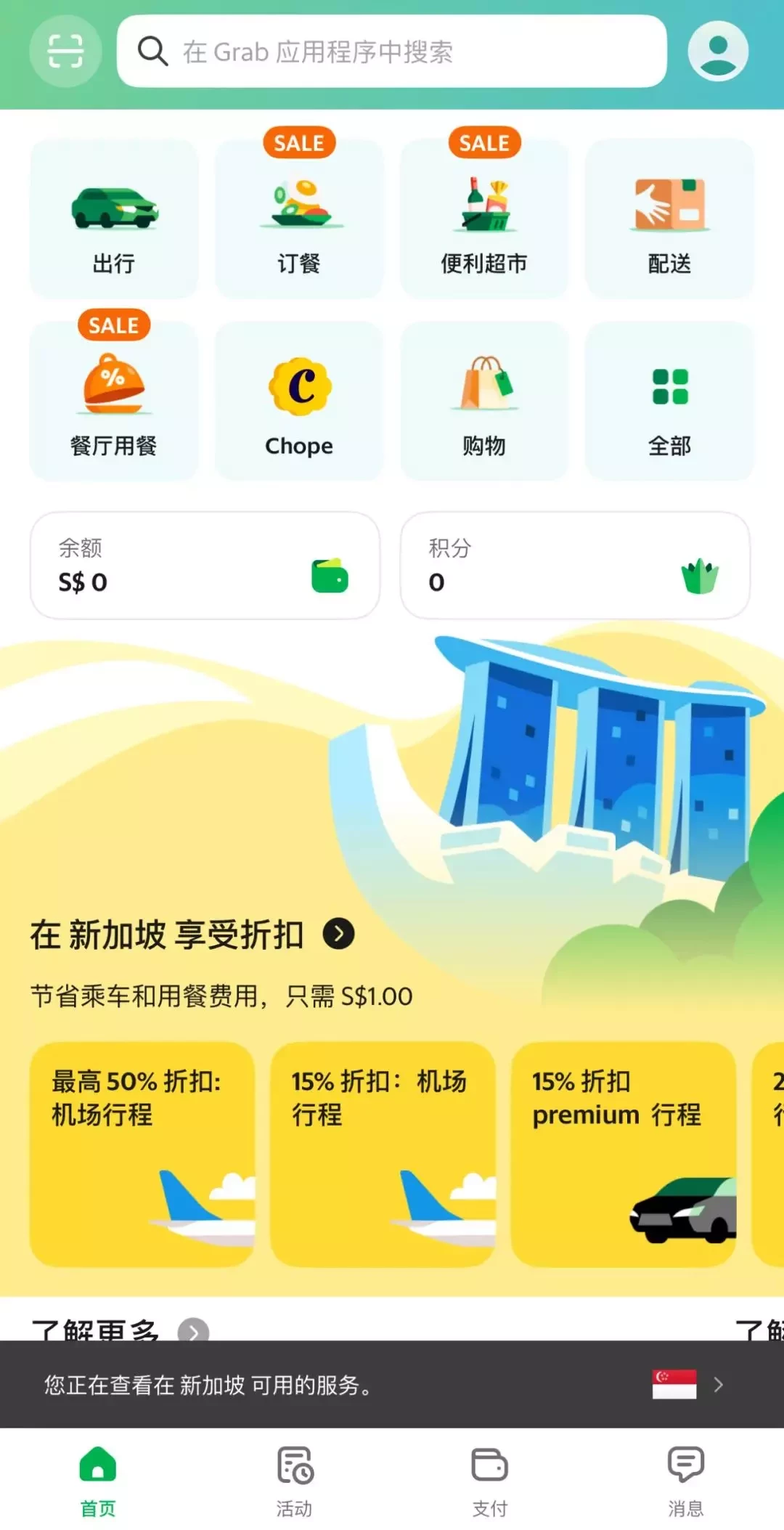Open the profile avatar
784x1530 pixels.
717,52
